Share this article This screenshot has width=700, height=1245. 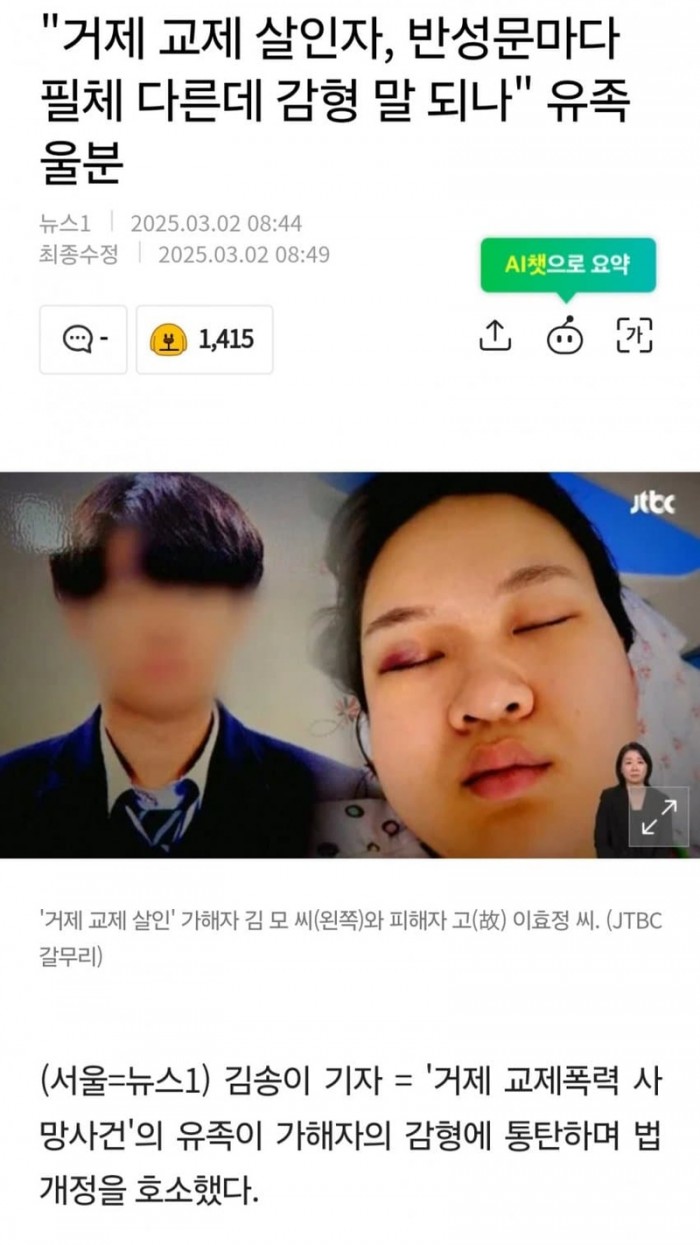pos(495,337)
